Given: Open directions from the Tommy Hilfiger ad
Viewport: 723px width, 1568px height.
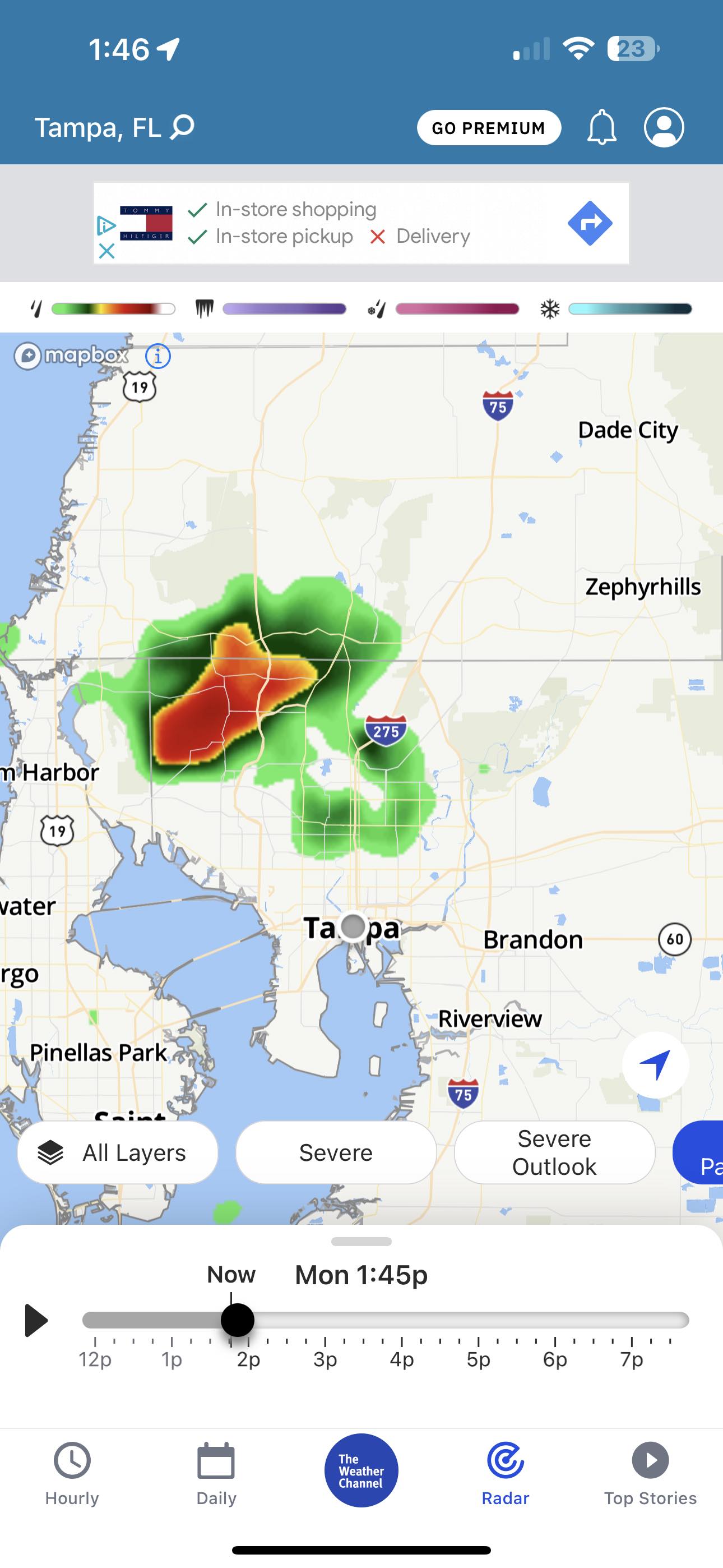Looking at the screenshot, I should point(590,223).
